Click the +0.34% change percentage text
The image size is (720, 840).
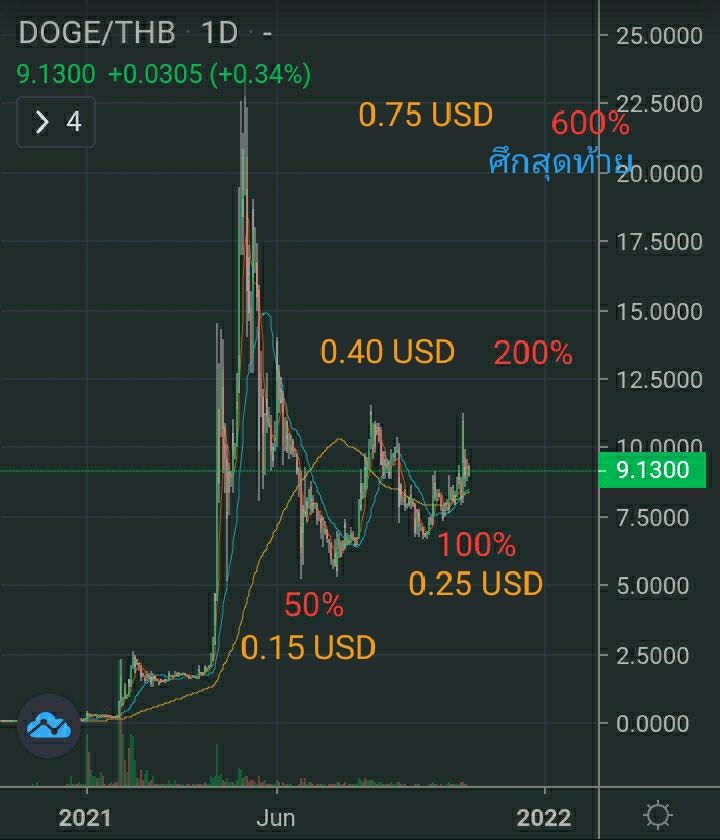pyautogui.click(x=260, y=73)
